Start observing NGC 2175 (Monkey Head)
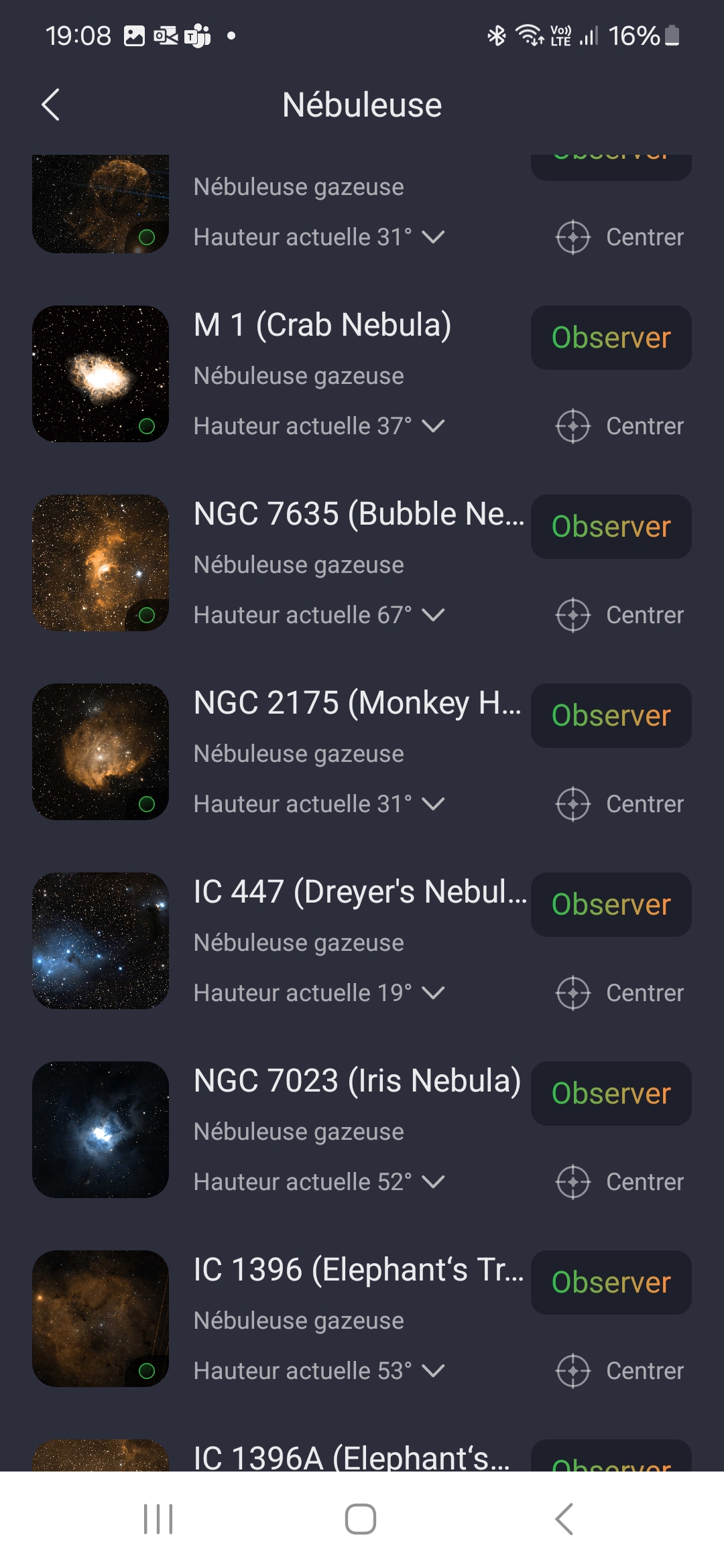Screen dimensions: 724x1568 pyautogui.click(x=611, y=716)
